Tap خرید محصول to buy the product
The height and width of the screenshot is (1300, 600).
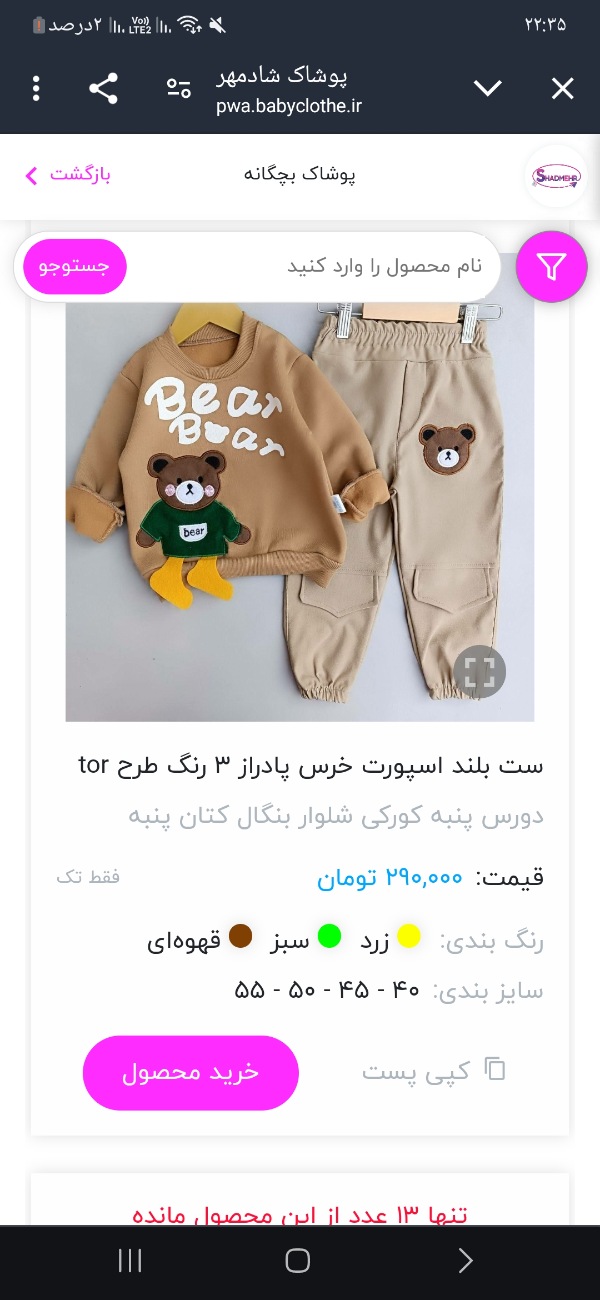click(191, 1072)
